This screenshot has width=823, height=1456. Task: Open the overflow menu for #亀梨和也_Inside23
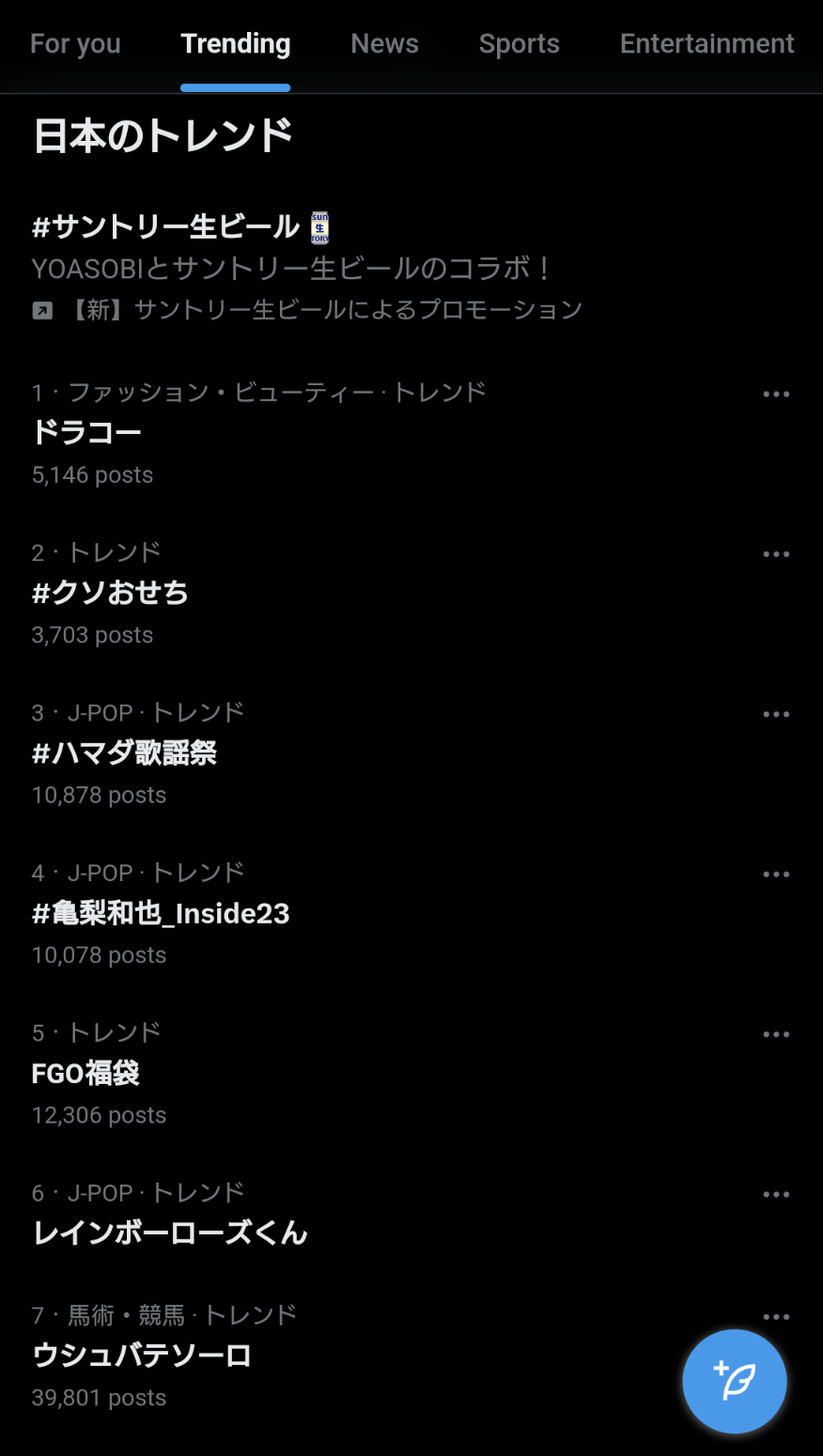click(776, 875)
